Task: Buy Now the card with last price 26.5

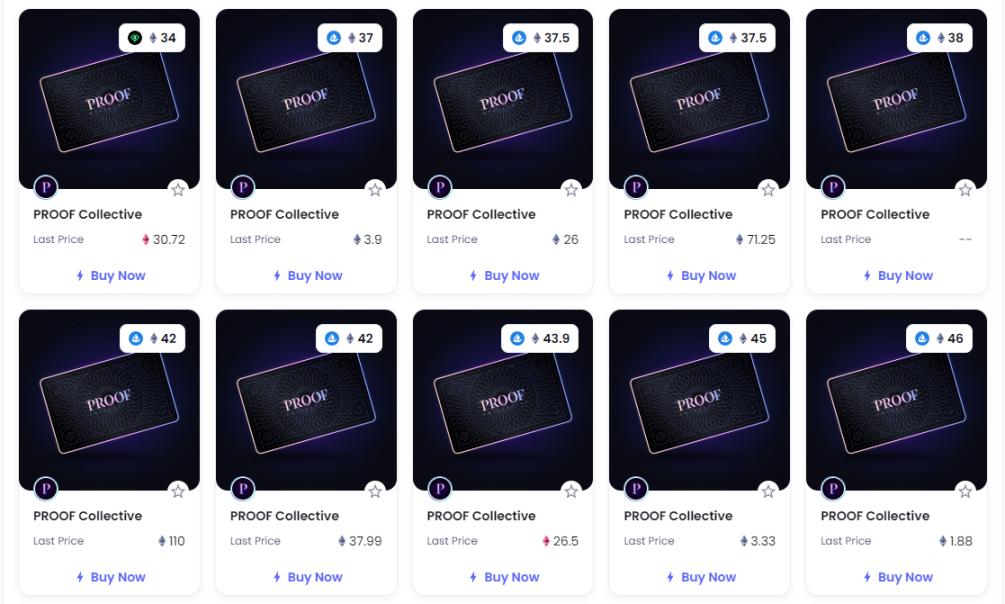Action: pos(502,577)
